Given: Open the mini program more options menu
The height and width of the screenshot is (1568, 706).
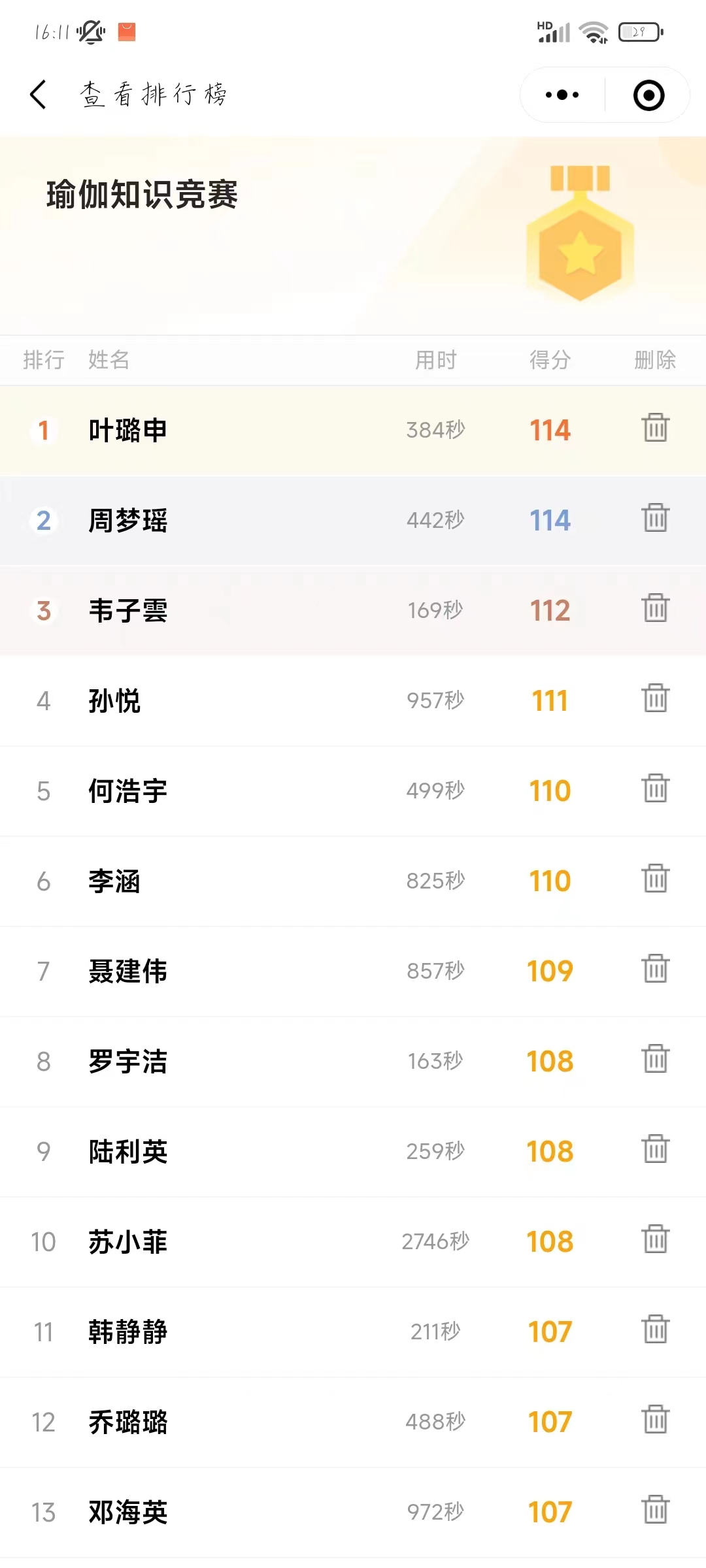Looking at the screenshot, I should tap(562, 95).
